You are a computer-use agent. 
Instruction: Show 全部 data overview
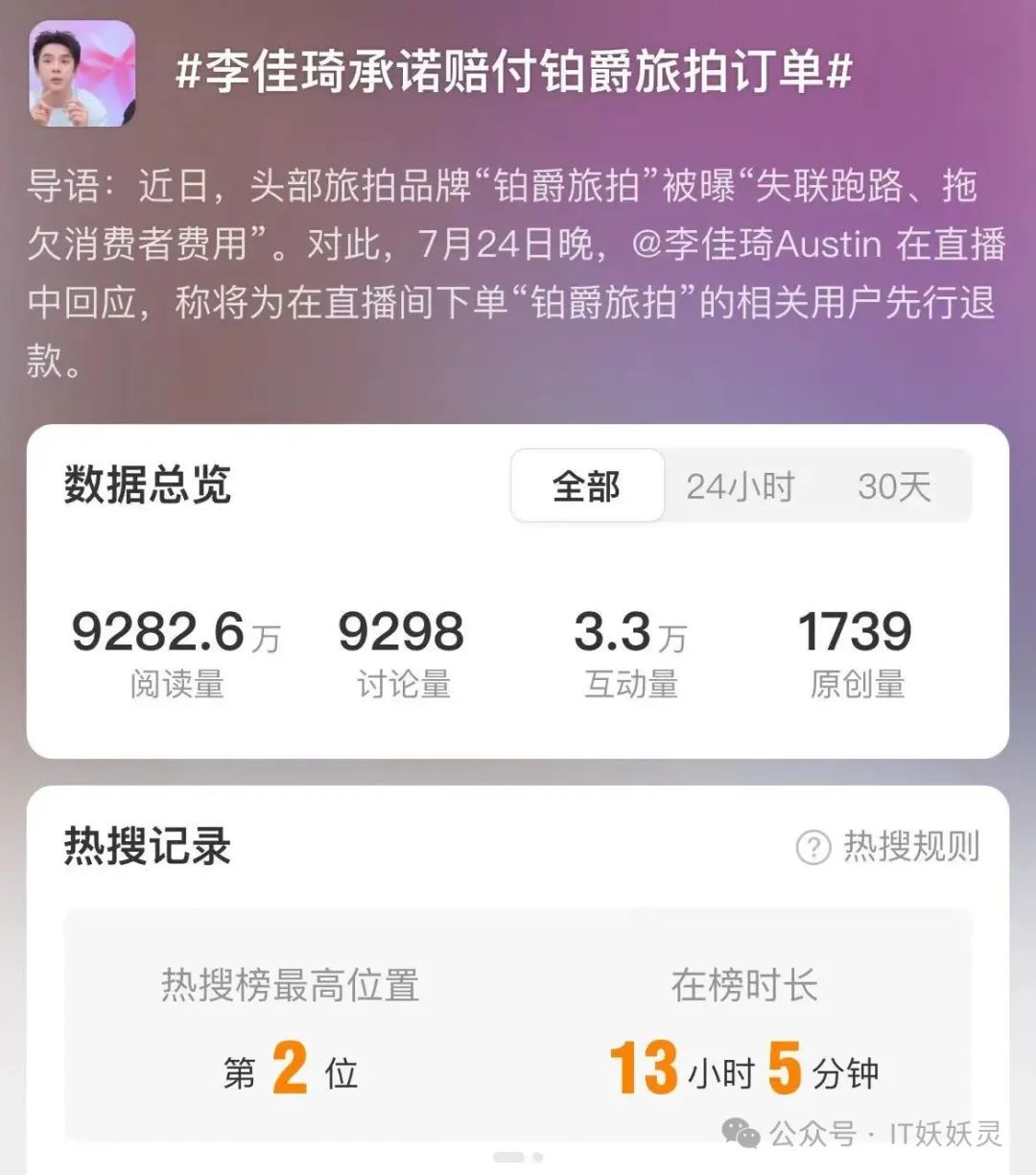[x=587, y=486]
